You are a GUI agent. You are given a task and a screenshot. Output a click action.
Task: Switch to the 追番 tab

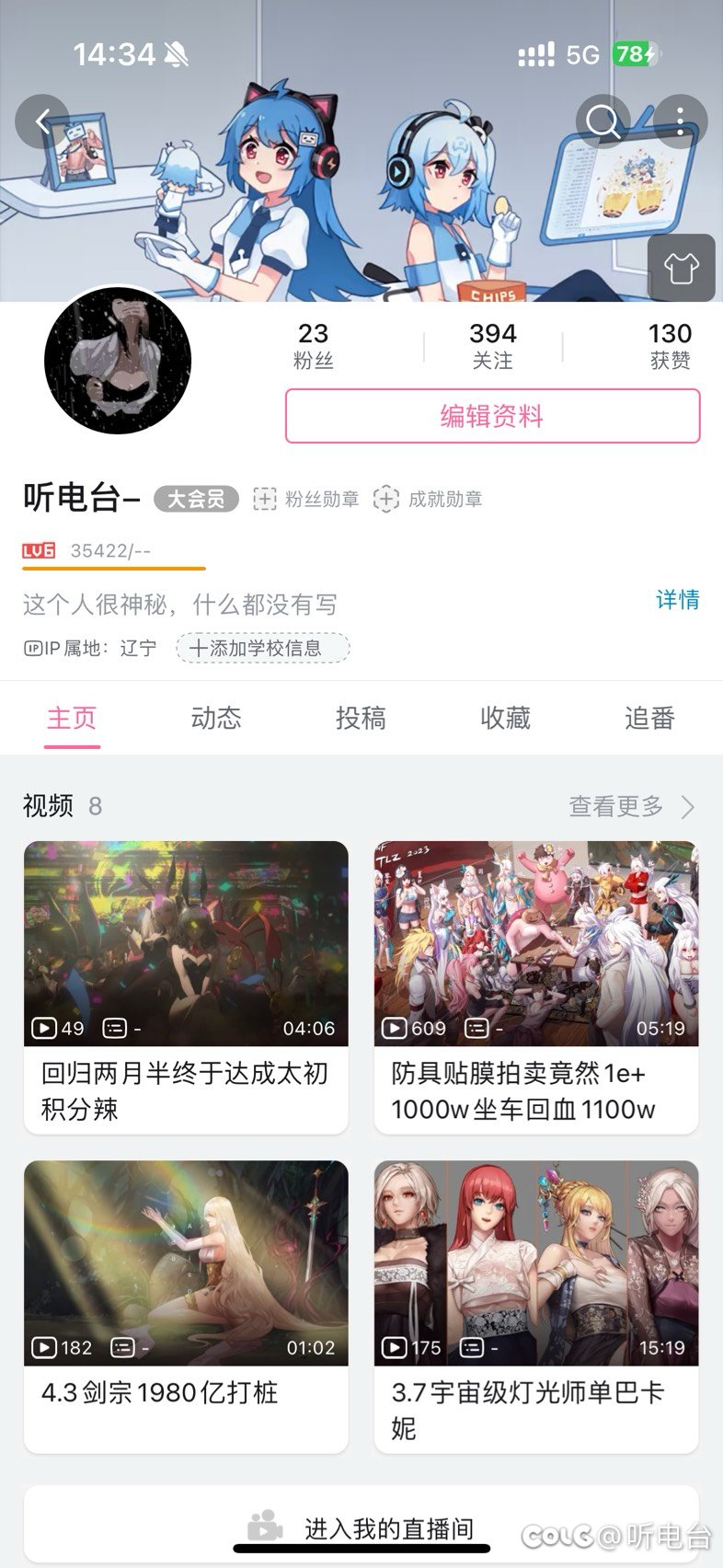click(x=649, y=718)
